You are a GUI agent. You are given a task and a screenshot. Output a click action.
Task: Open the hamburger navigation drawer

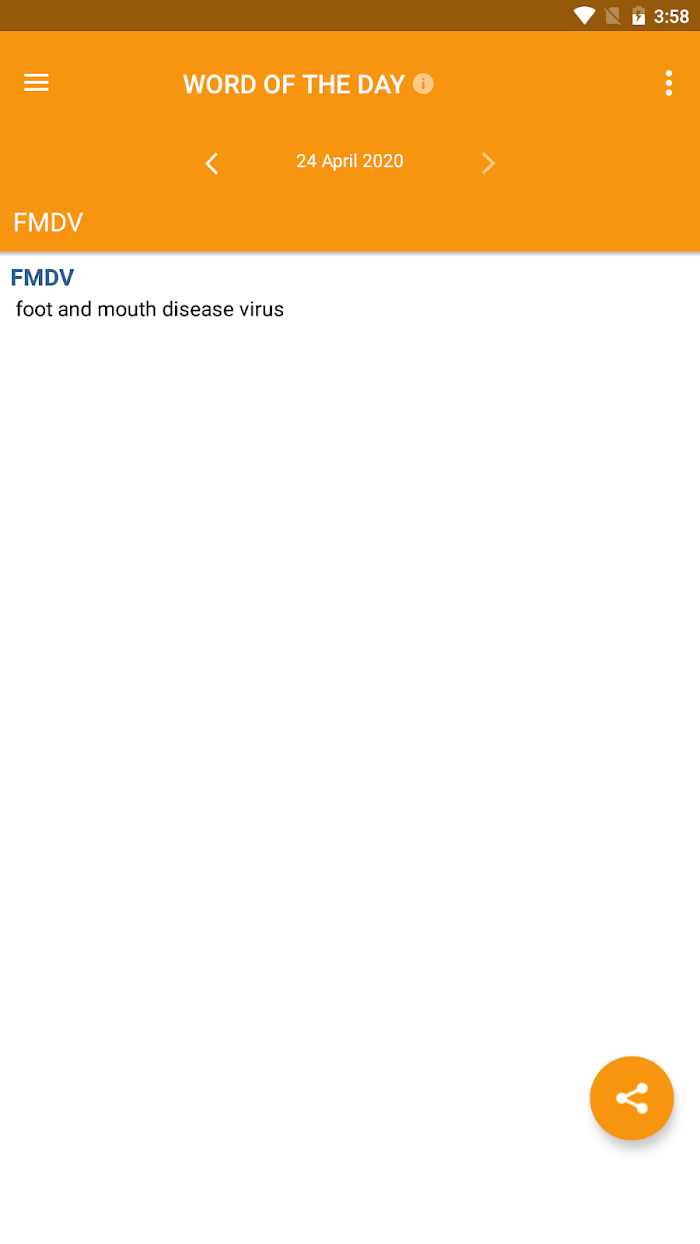point(36,83)
